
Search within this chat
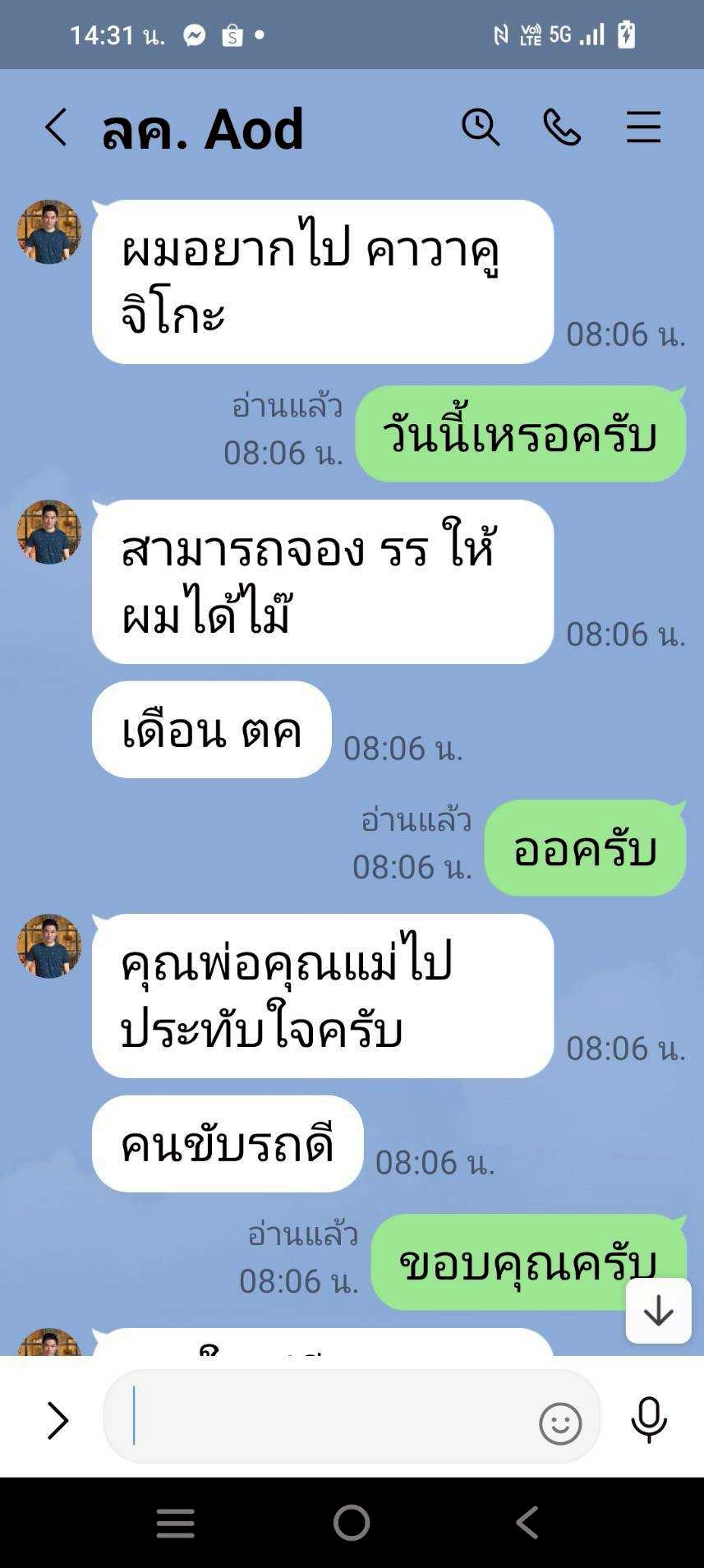point(480,128)
